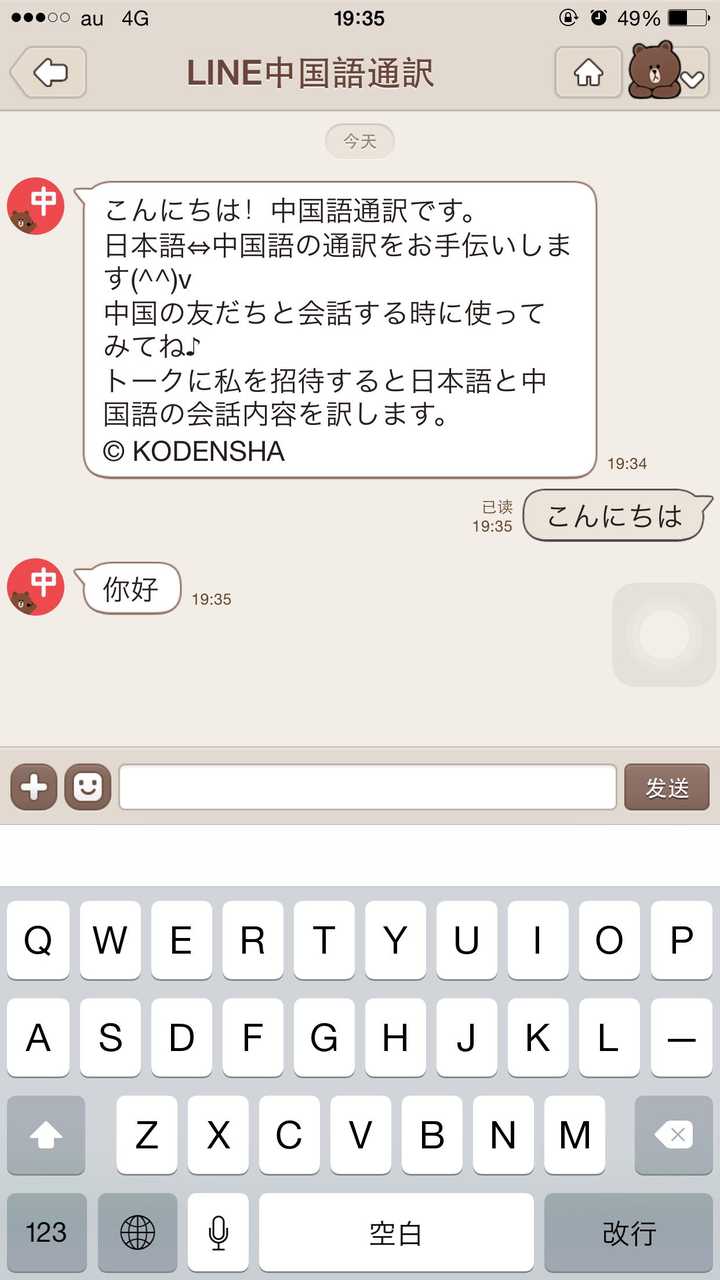Tap the home icon in the top bar
The image size is (720, 1280).
click(588, 73)
